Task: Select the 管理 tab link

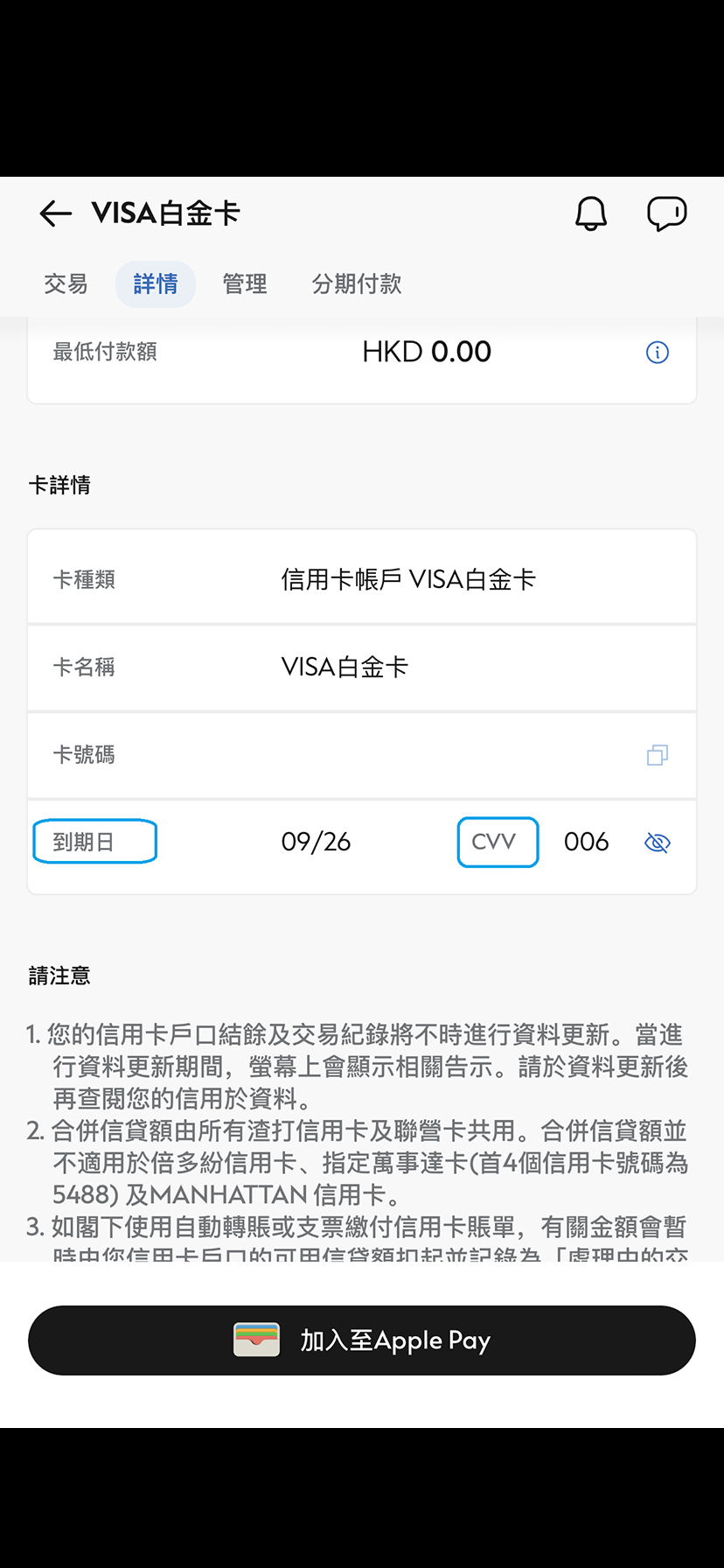Action: pos(244,283)
